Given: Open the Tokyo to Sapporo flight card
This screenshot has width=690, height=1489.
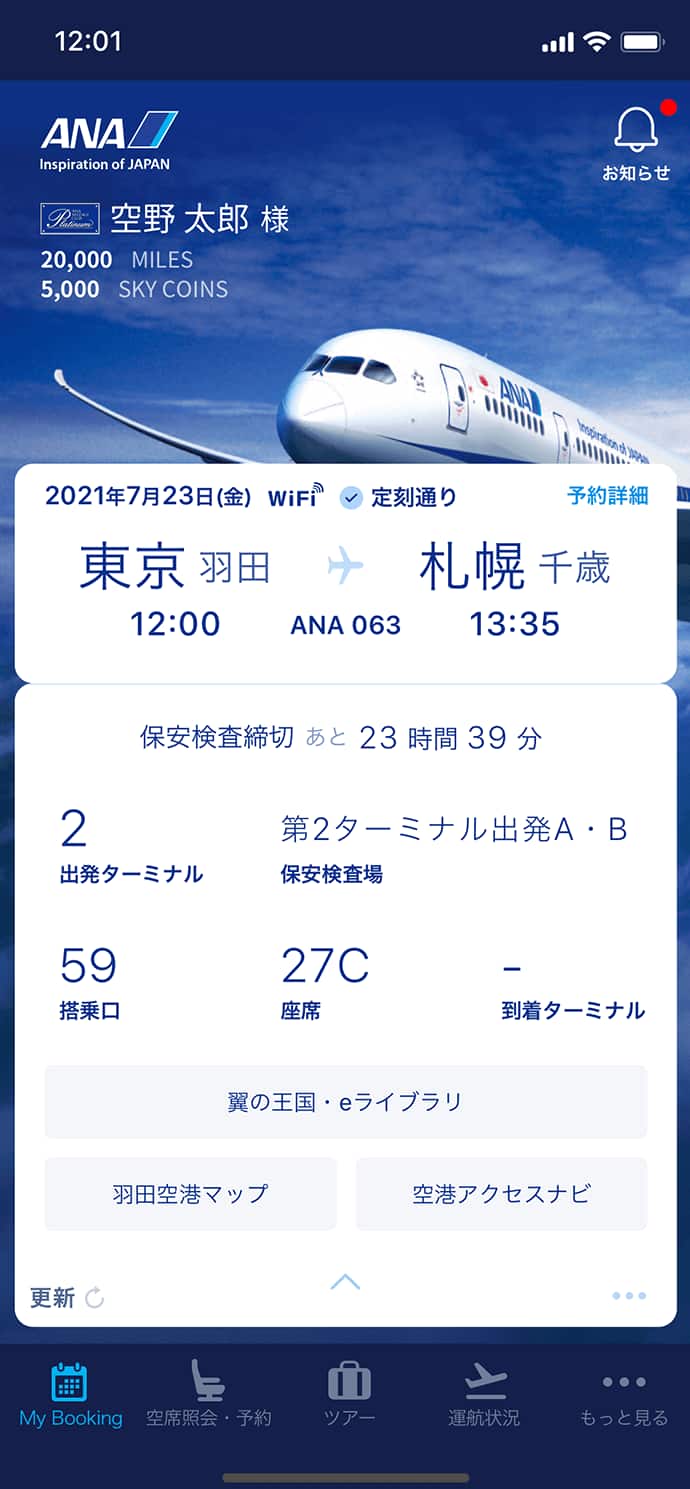Looking at the screenshot, I should (345, 590).
